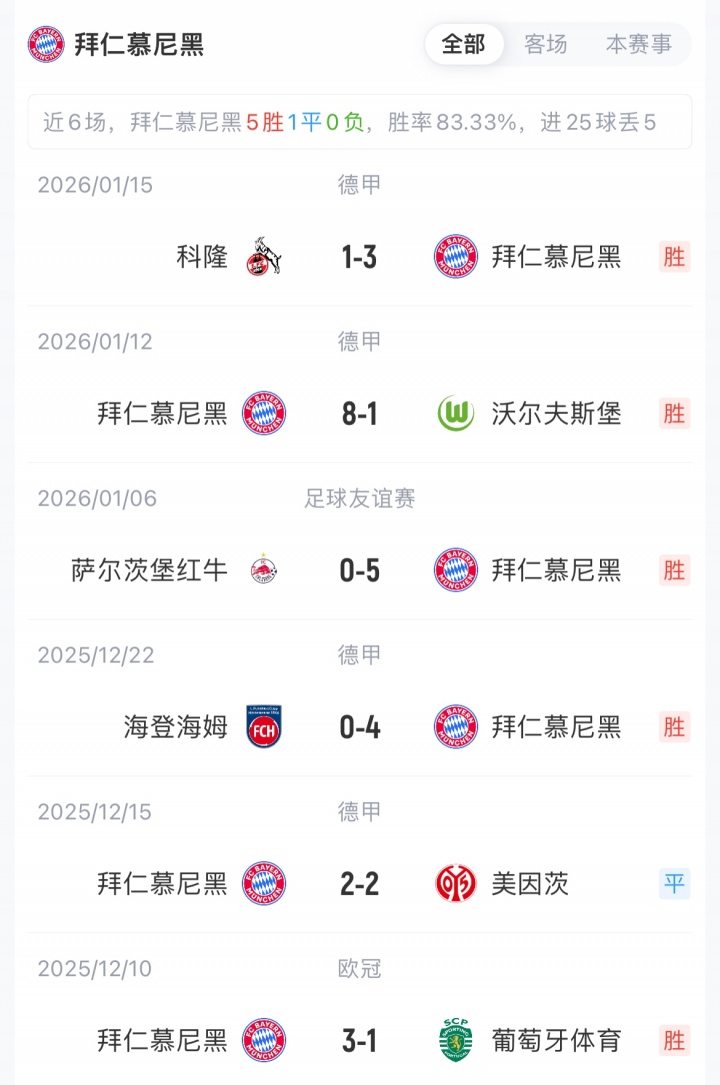This screenshot has height=1085, width=720.
Task: Select the 客场 away matches tab
Action: click(x=546, y=44)
